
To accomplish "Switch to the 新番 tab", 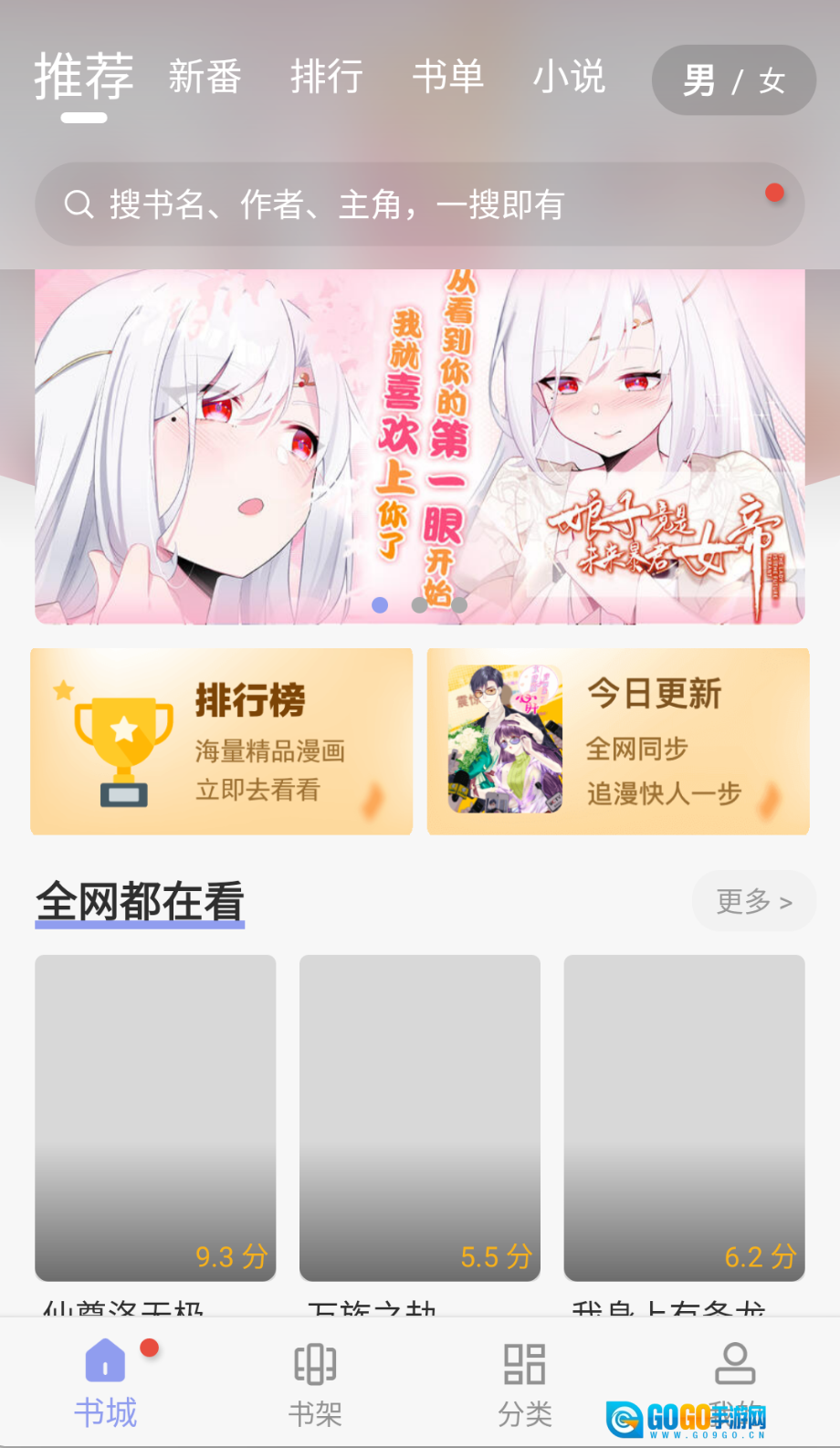I will click(x=205, y=77).
